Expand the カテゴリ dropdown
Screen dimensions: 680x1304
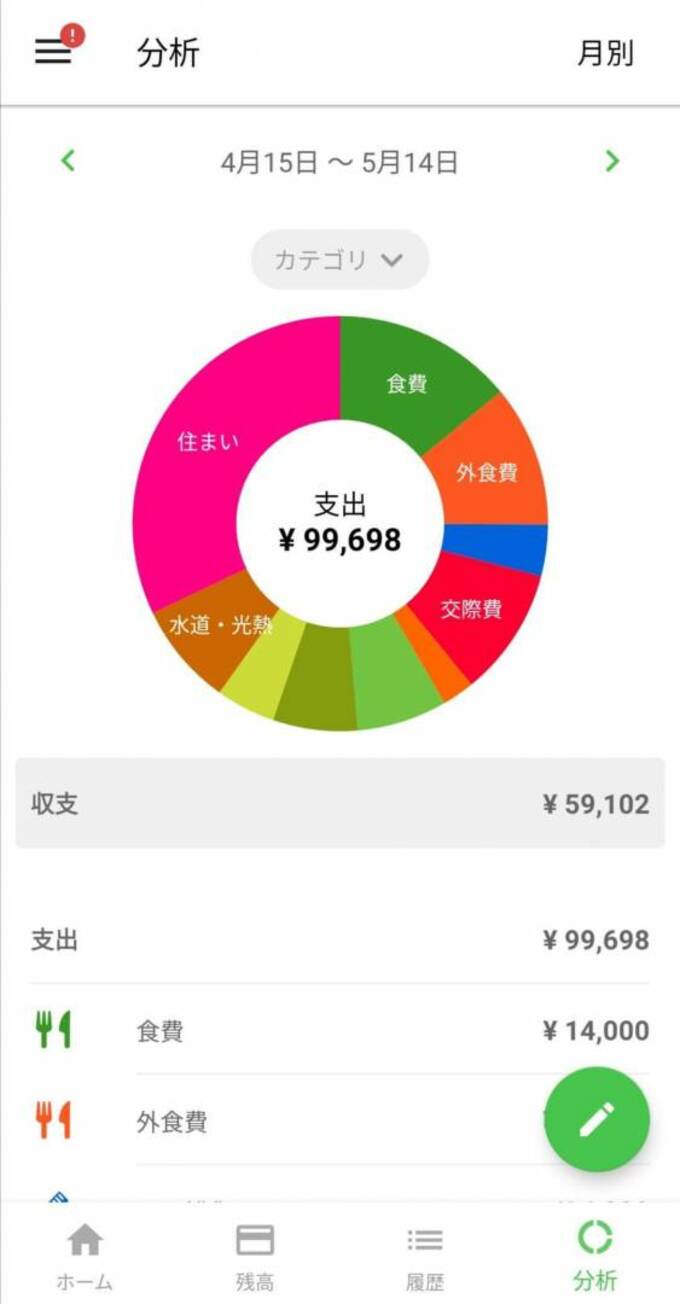(x=339, y=260)
